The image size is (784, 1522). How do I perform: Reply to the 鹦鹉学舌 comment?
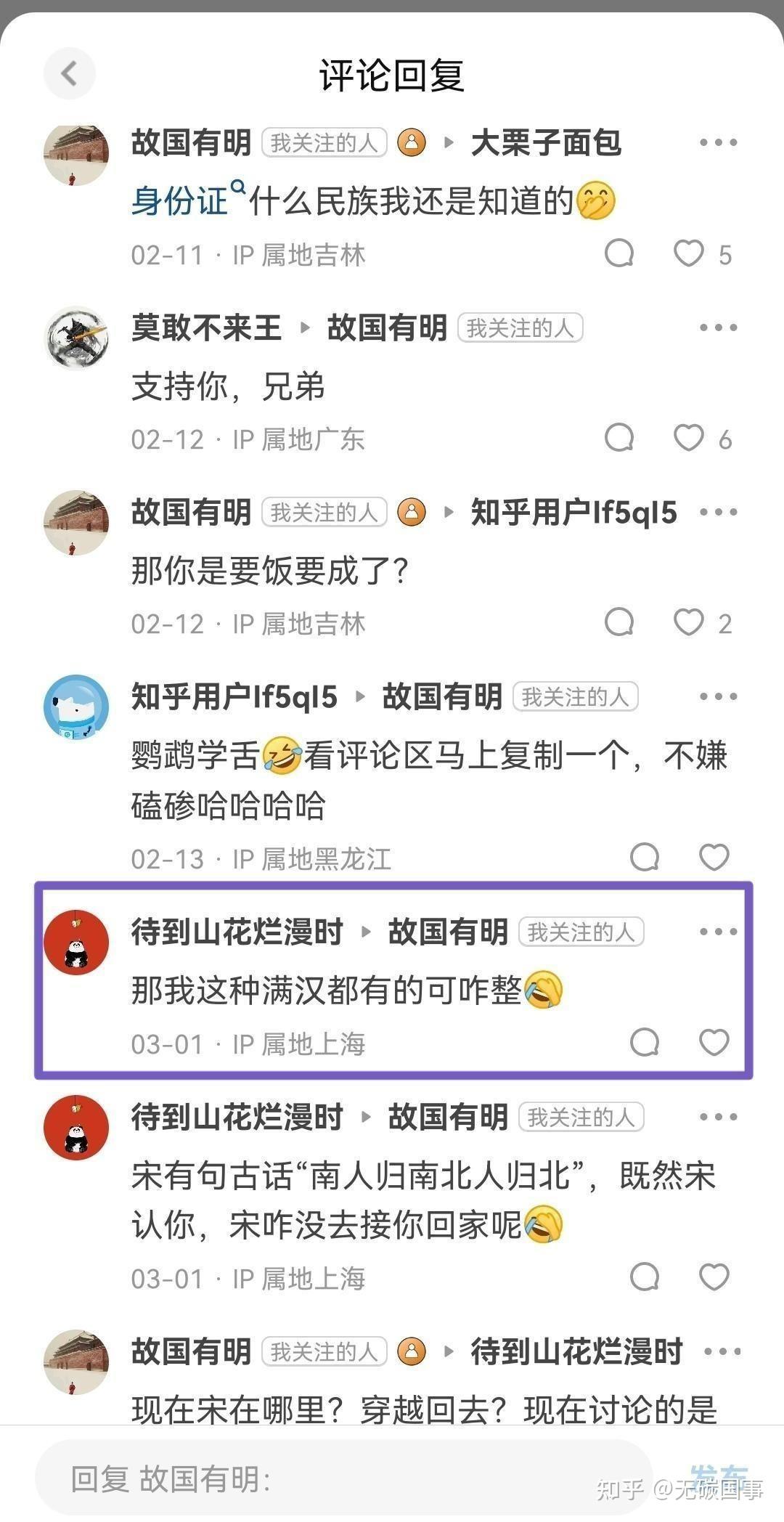point(644,857)
